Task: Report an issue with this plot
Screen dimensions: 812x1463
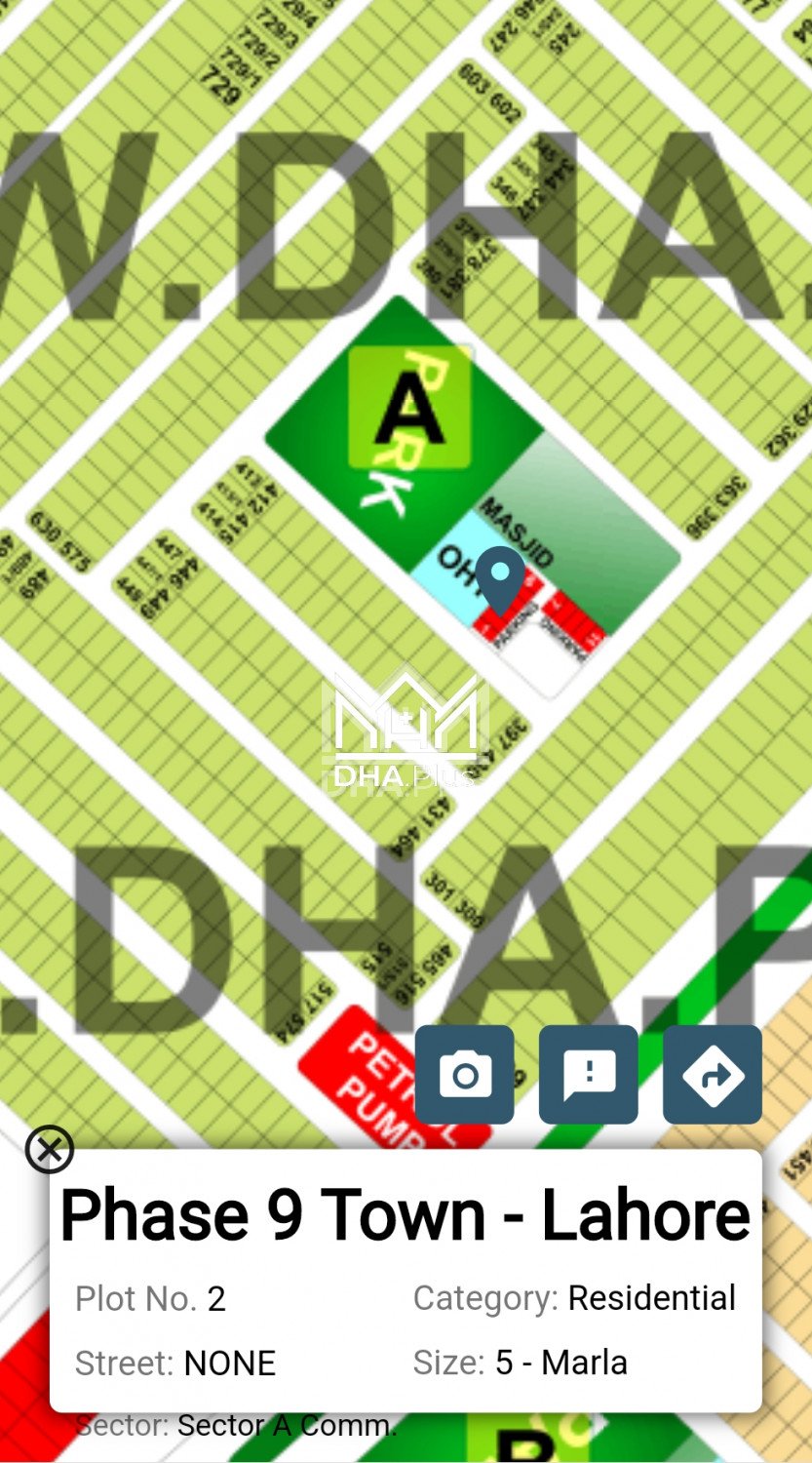Action: [588, 1075]
